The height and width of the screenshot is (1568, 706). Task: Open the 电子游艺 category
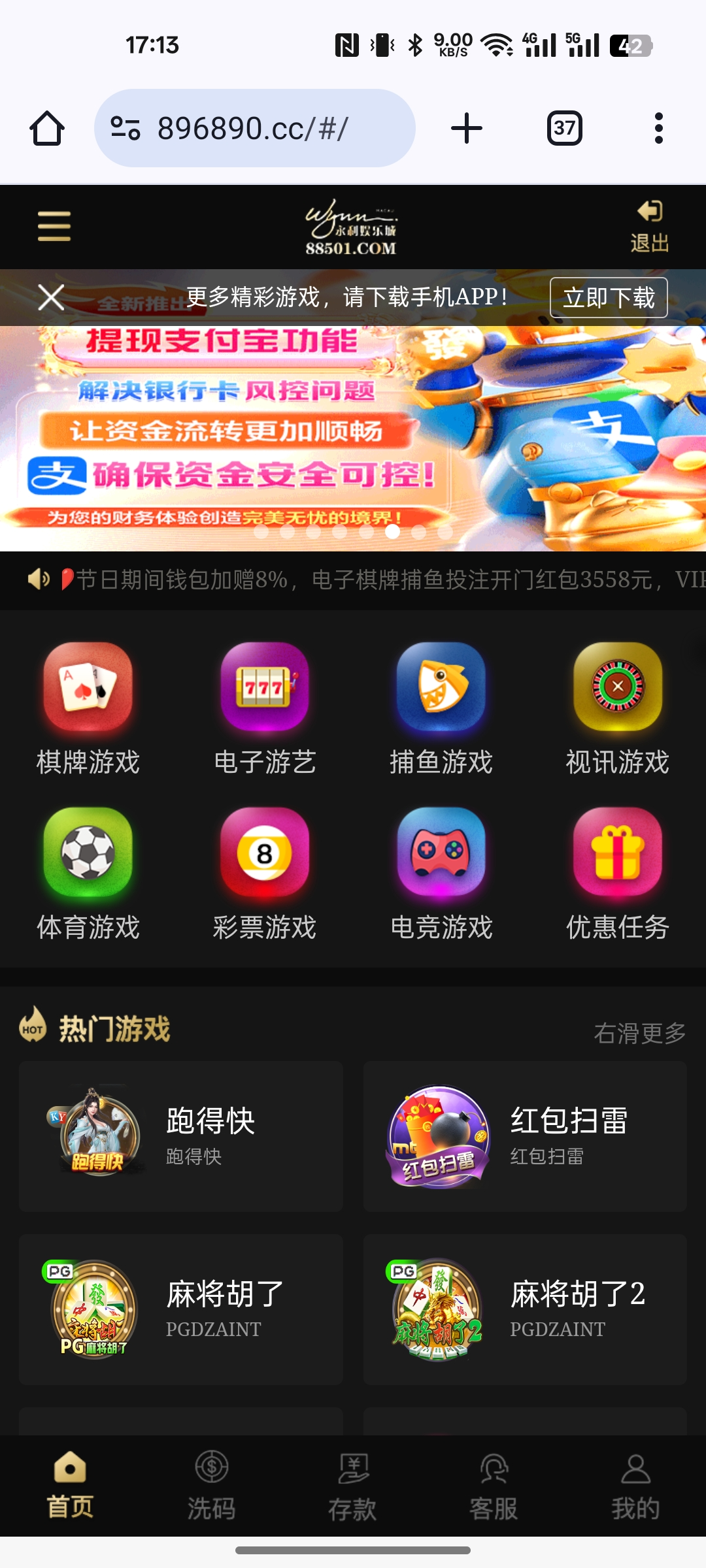[x=265, y=709]
